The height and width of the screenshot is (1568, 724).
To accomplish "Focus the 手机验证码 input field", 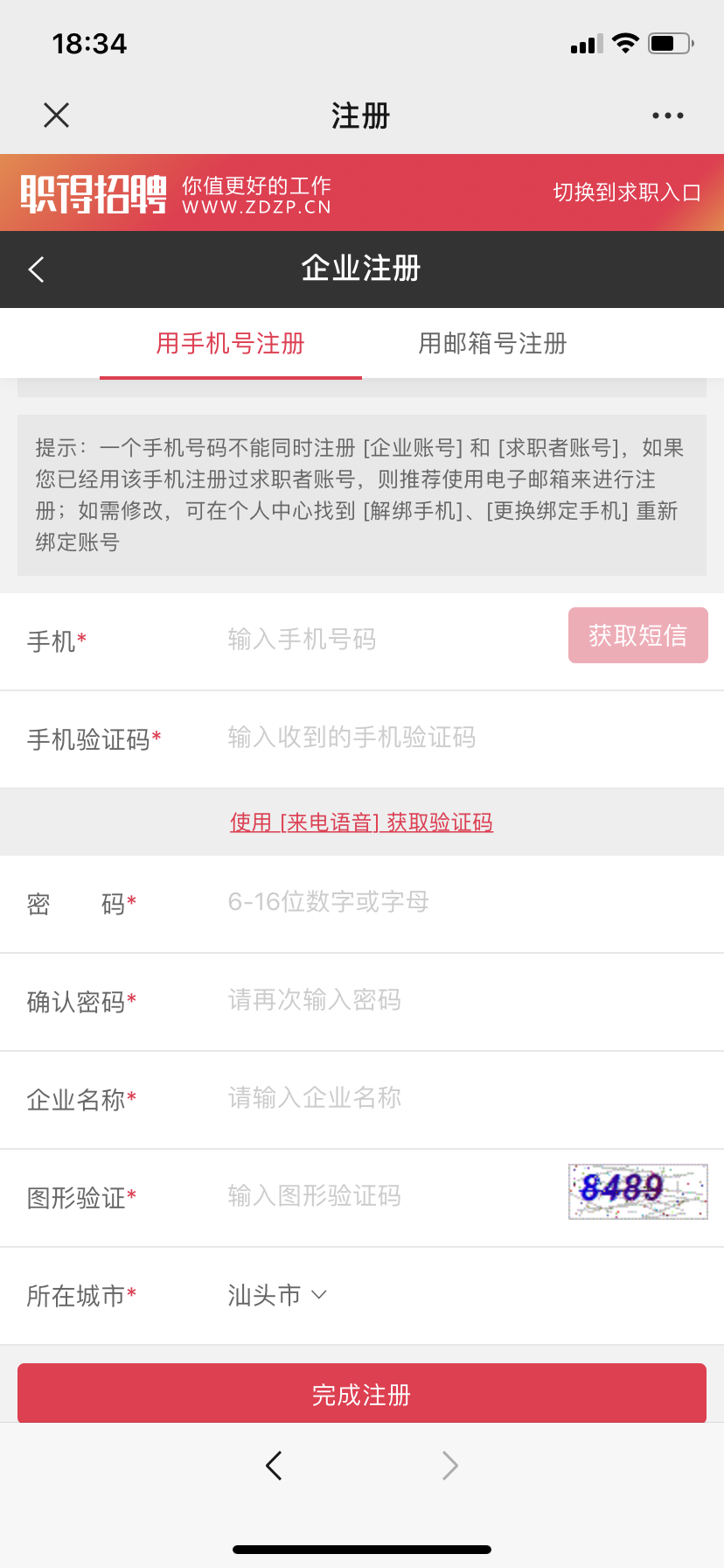I will (x=437, y=738).
